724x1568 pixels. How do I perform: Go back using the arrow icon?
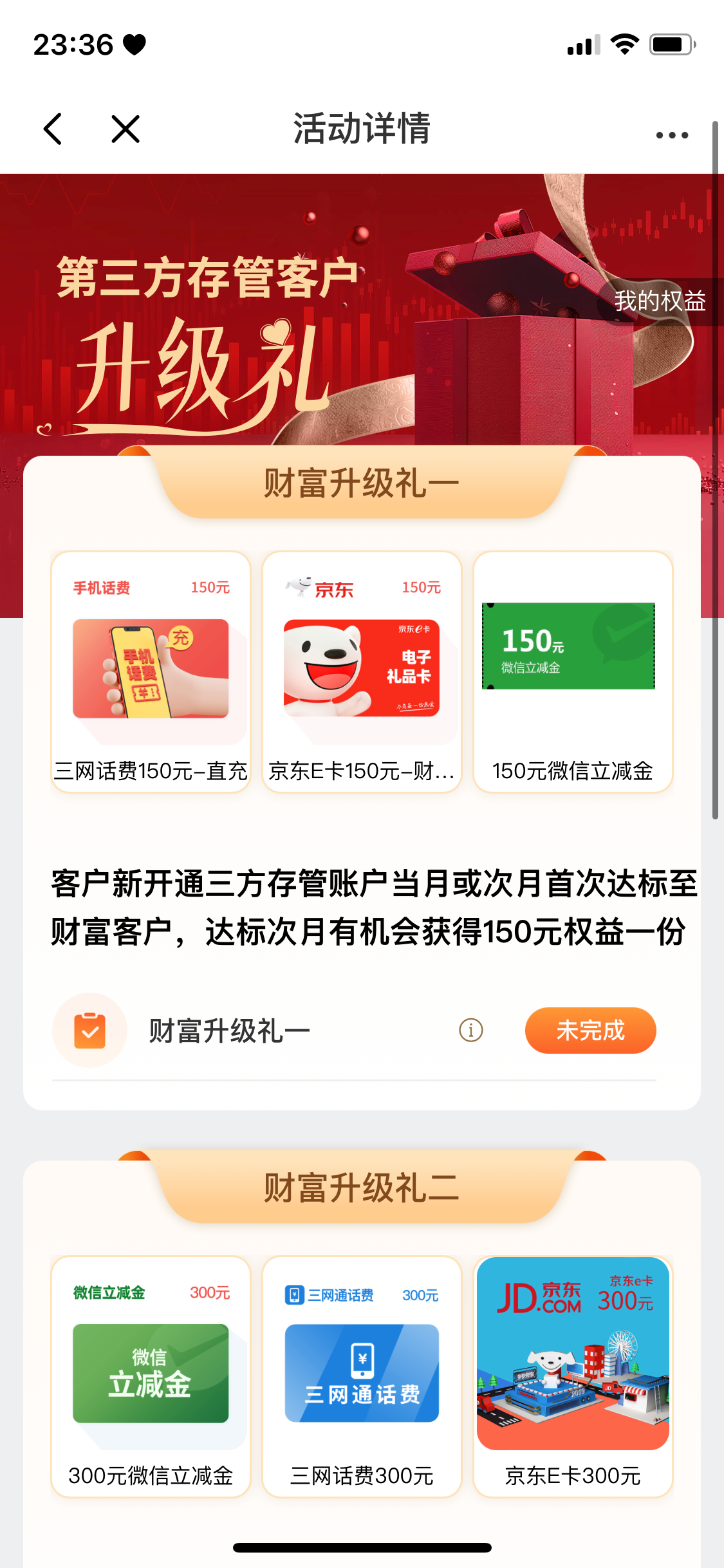[x=53, y=129]
